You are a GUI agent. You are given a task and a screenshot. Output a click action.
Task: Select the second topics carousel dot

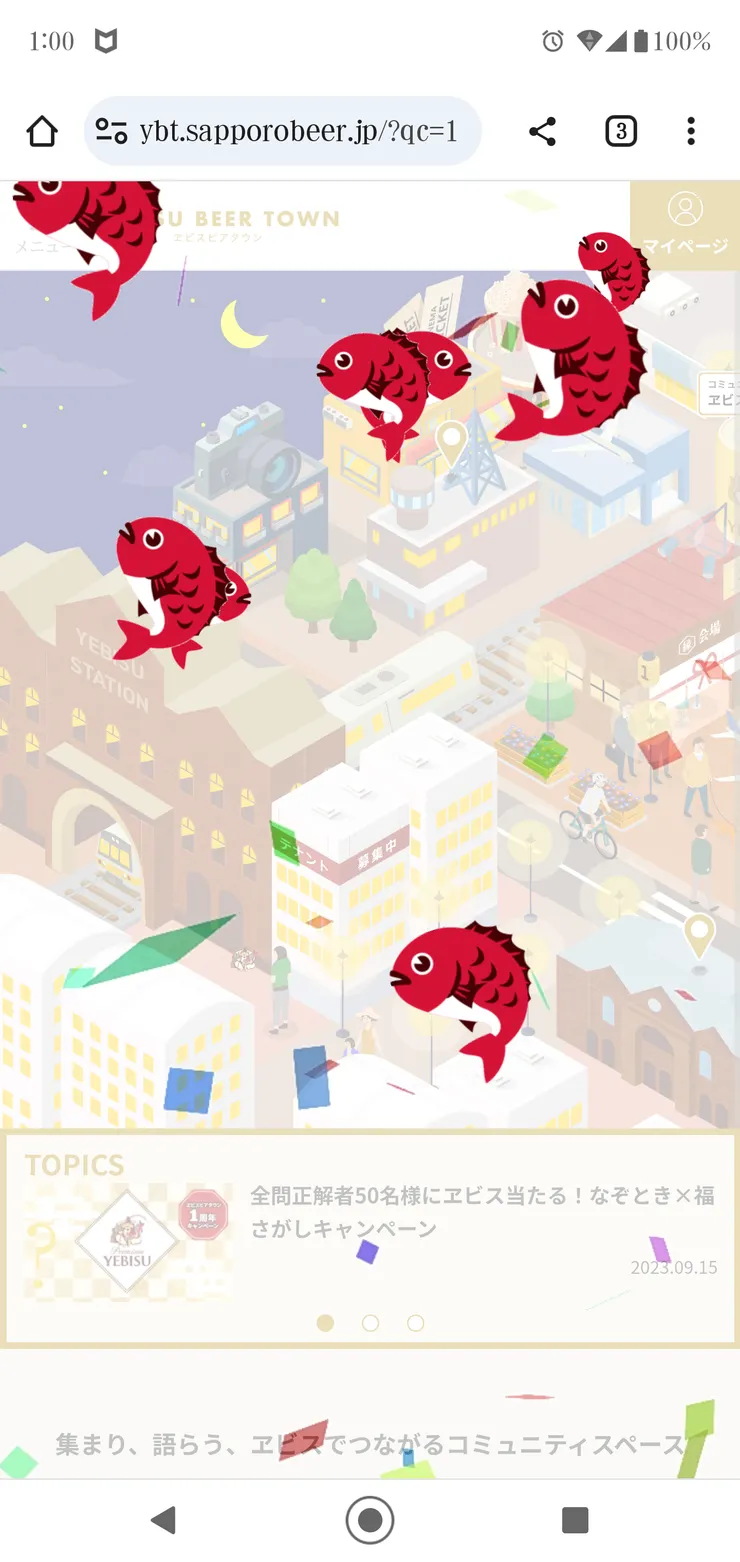[370, 1323]
